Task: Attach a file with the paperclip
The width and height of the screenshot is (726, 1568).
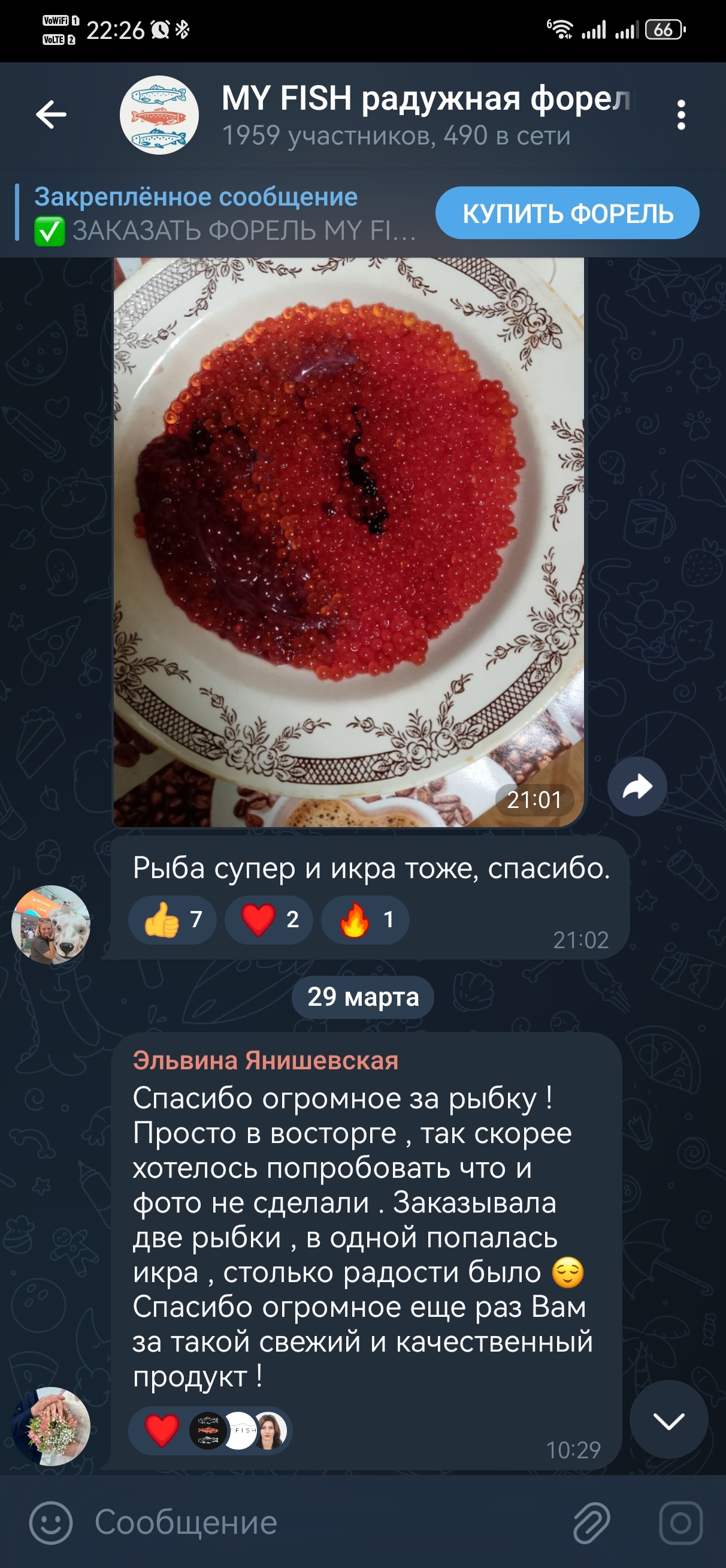Action: 591,1522
